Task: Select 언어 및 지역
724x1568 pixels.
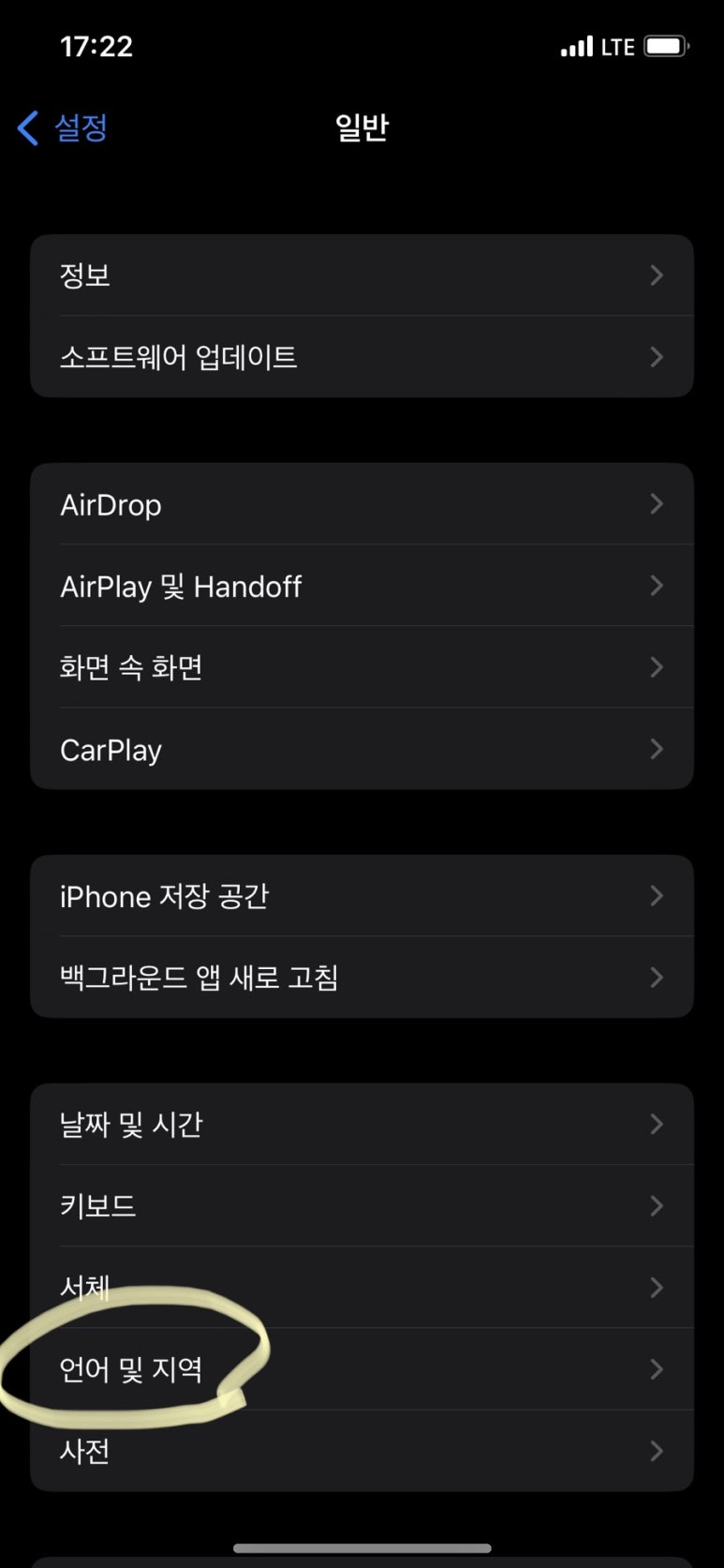Action: click(362, 1369)
